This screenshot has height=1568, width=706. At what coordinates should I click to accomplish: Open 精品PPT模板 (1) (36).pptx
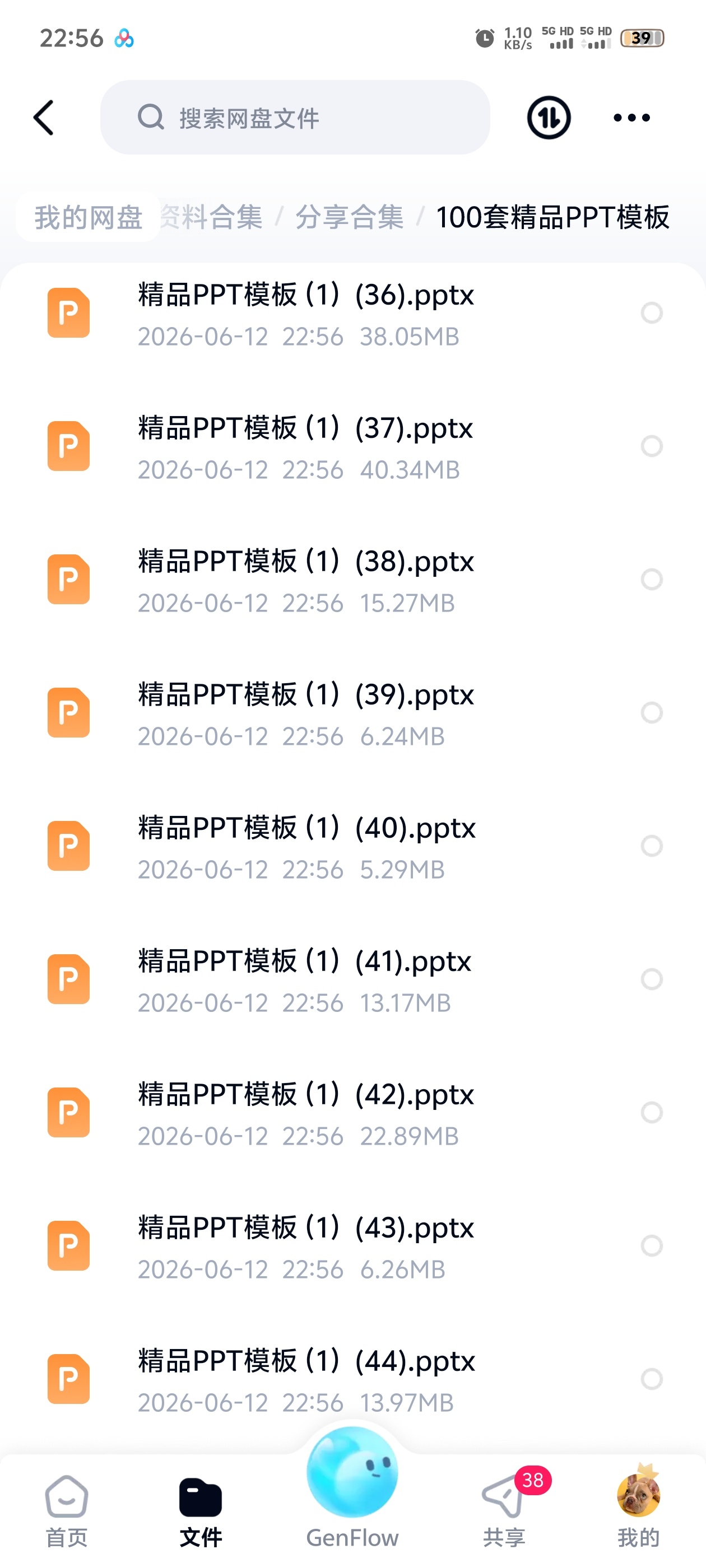(x=352, y=314)
